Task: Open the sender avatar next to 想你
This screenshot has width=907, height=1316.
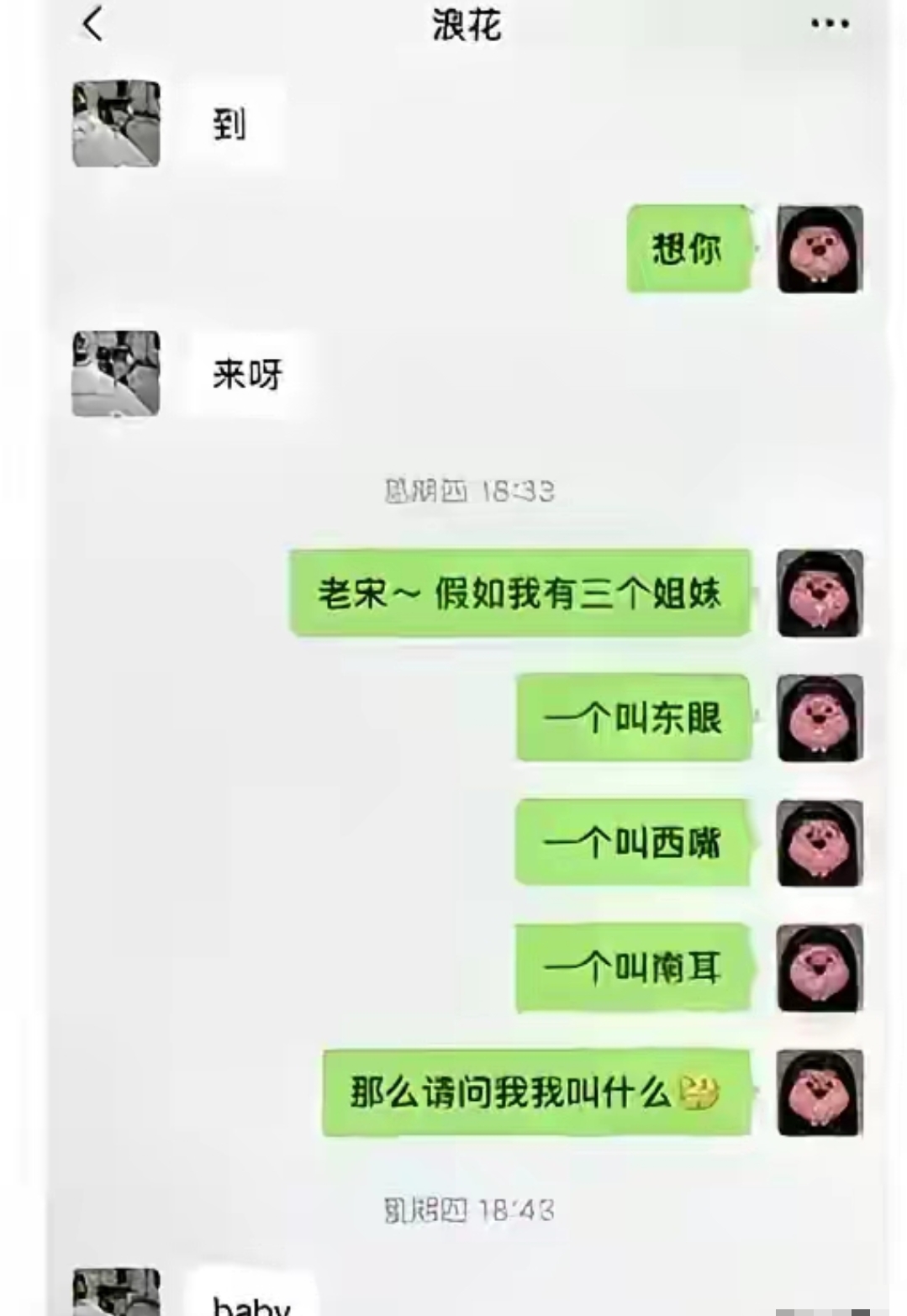Action: [x=820, y=249]
